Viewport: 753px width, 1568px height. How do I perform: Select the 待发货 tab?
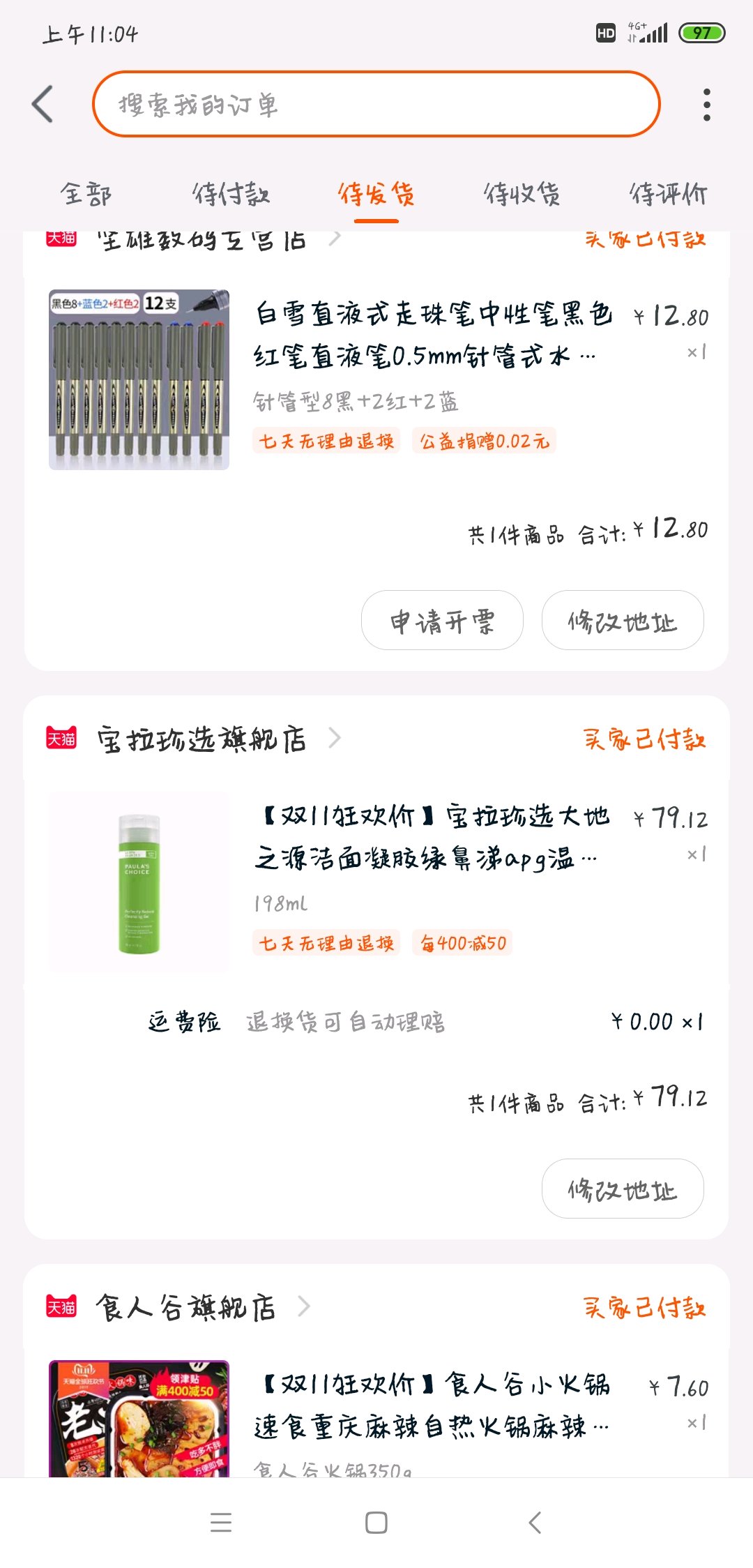[x=376, y=194]
